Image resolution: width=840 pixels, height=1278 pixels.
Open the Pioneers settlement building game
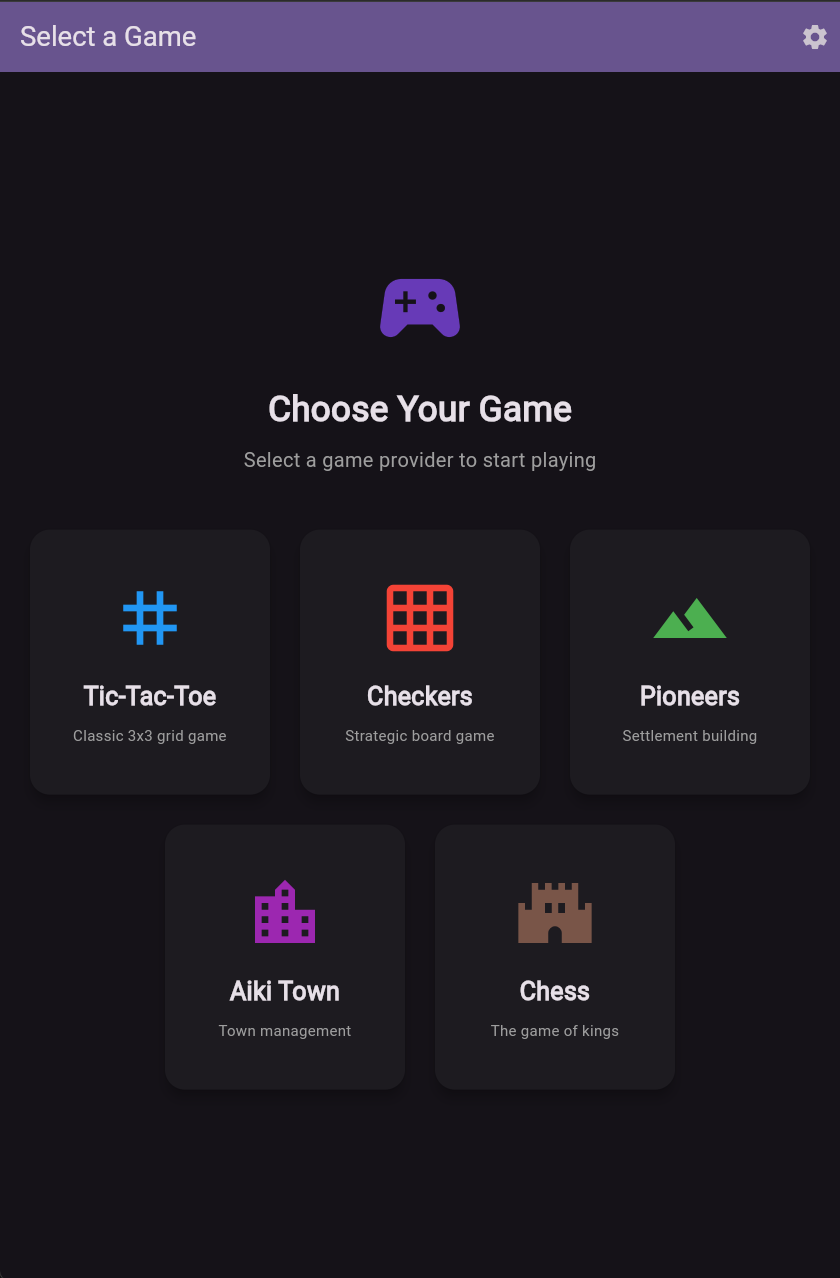click(690, 662)
